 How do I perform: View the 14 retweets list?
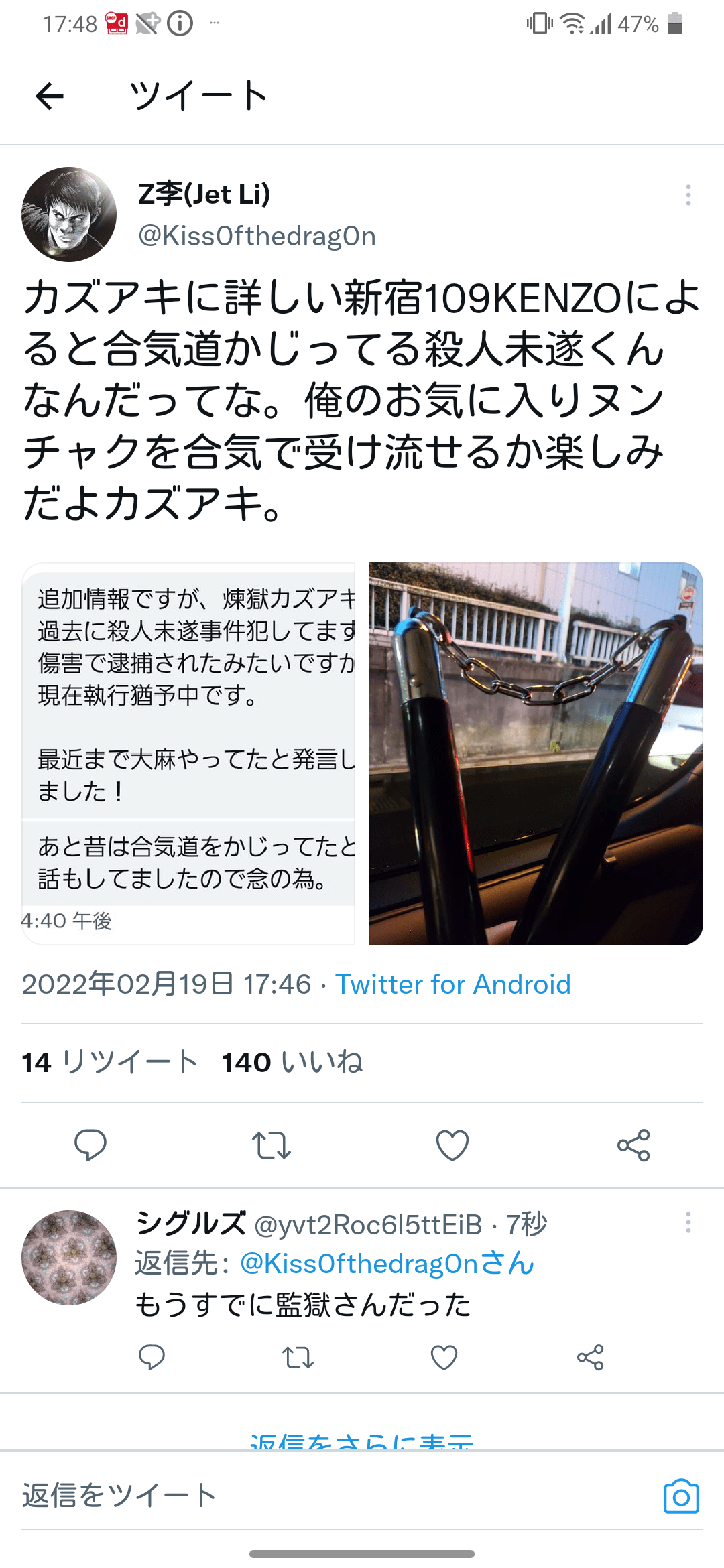click(109, 1062)
